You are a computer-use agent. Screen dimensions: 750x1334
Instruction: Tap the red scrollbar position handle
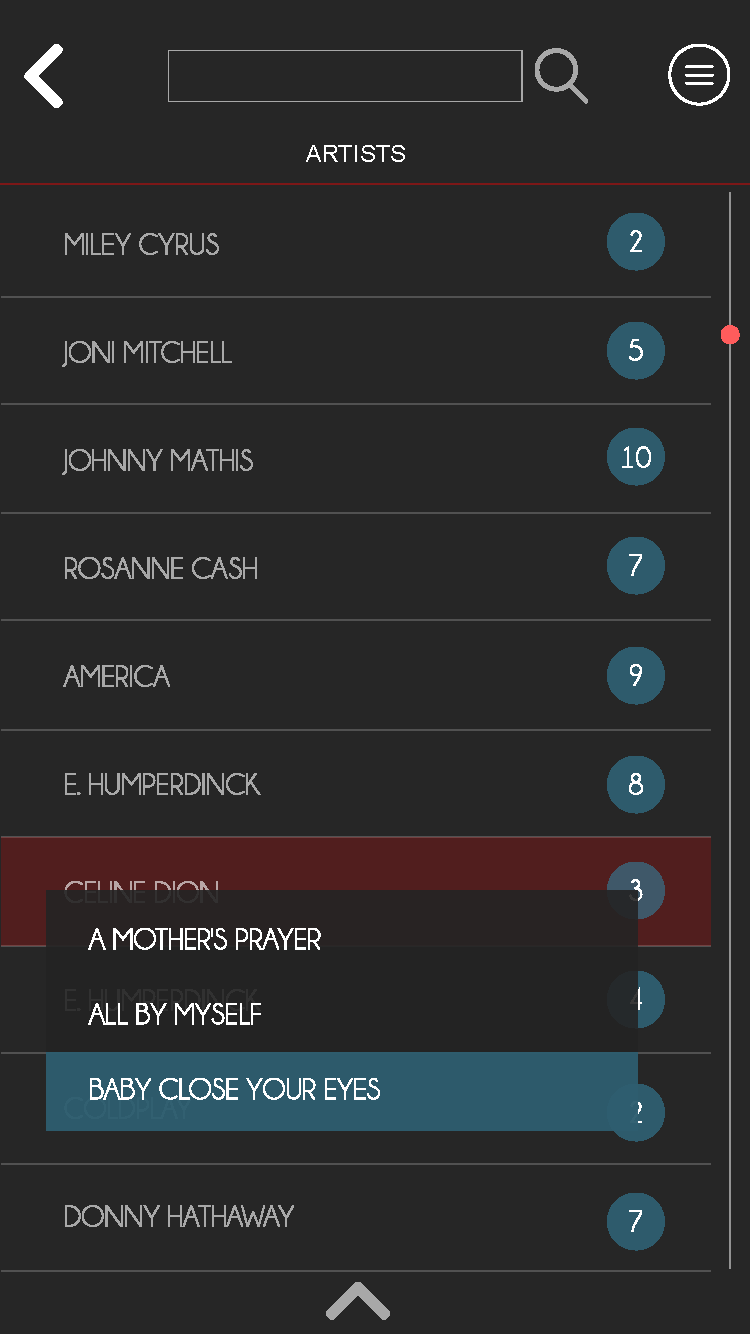pos(730,334)
